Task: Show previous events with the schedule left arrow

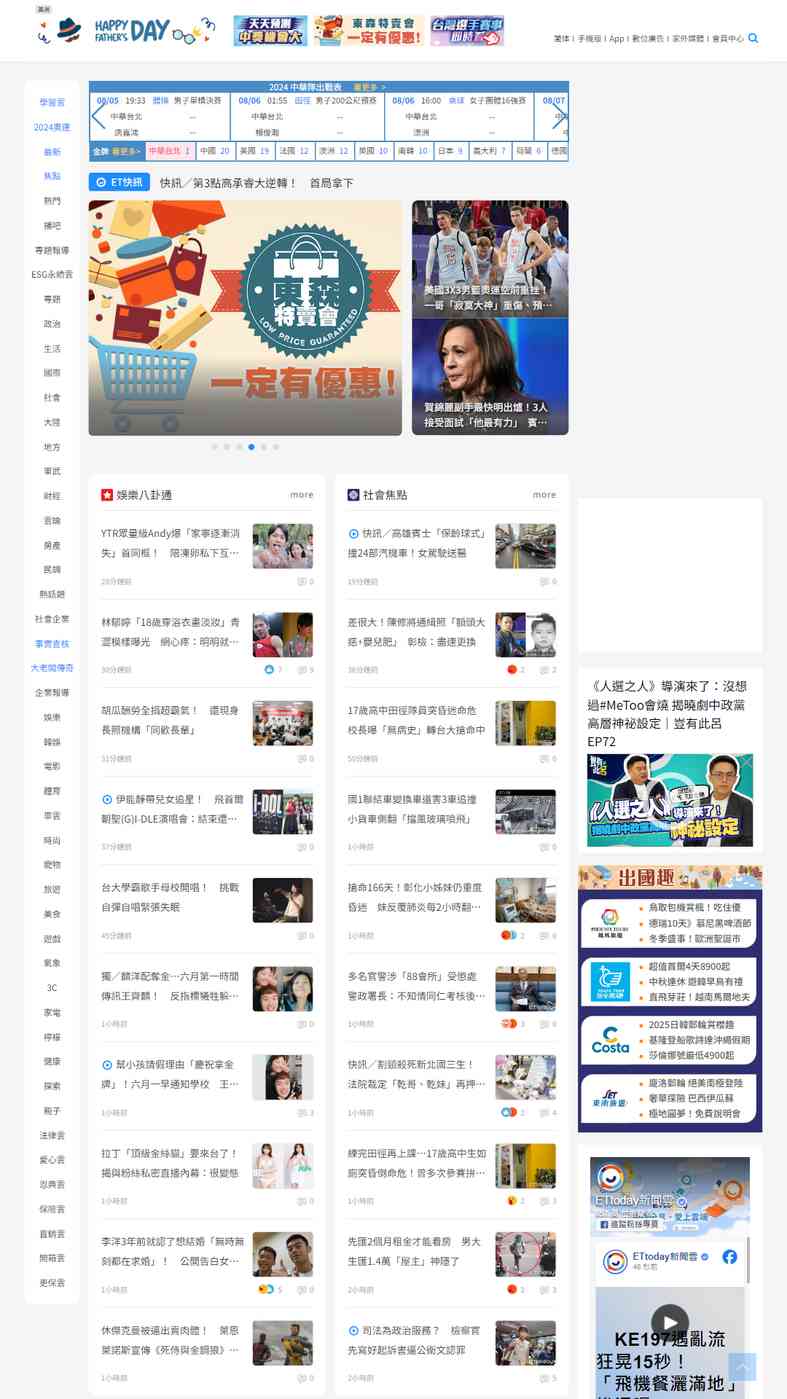Action: coord(98,118)
